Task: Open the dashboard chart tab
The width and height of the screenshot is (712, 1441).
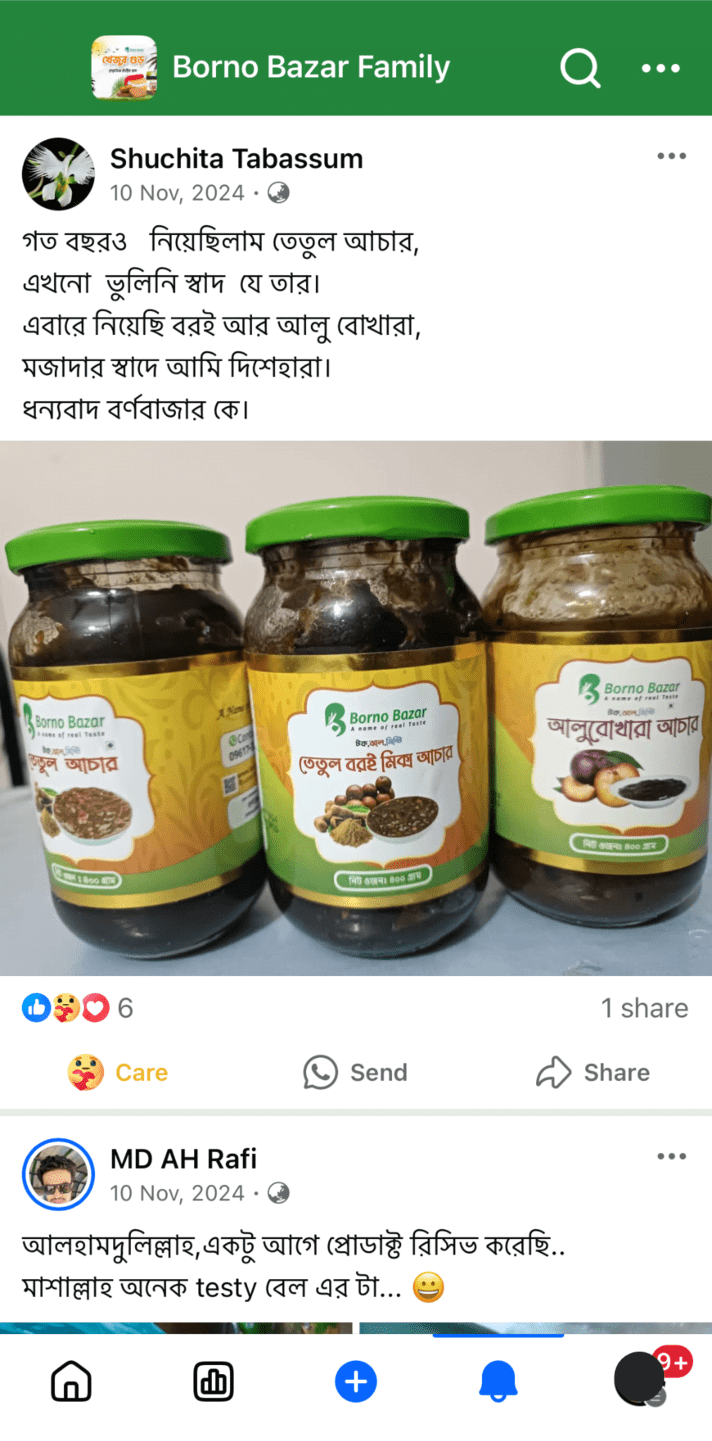Action: (x=213, y=1382)
